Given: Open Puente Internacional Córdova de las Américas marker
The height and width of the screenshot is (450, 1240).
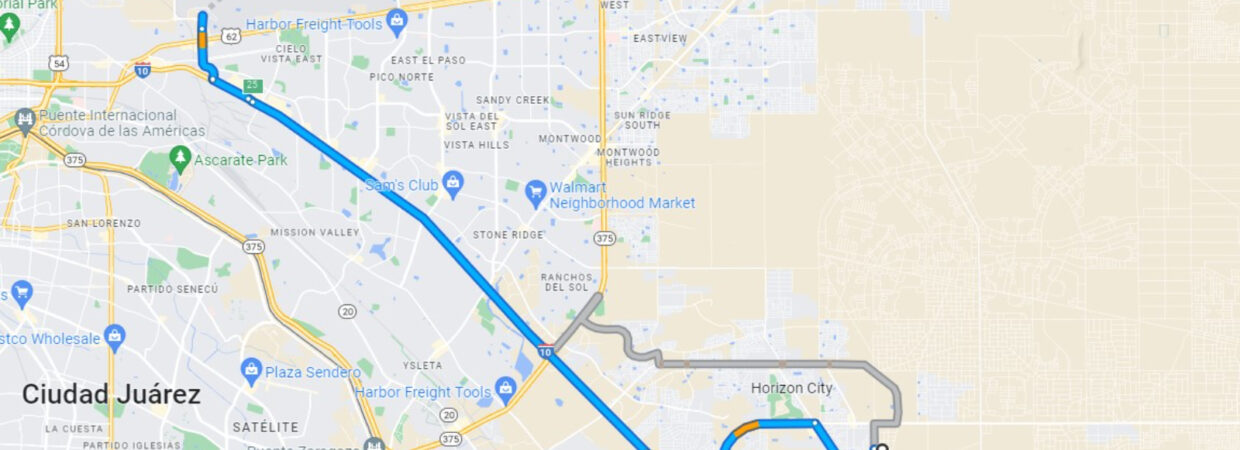Looking at the screenshot, I should pos(24,122).
